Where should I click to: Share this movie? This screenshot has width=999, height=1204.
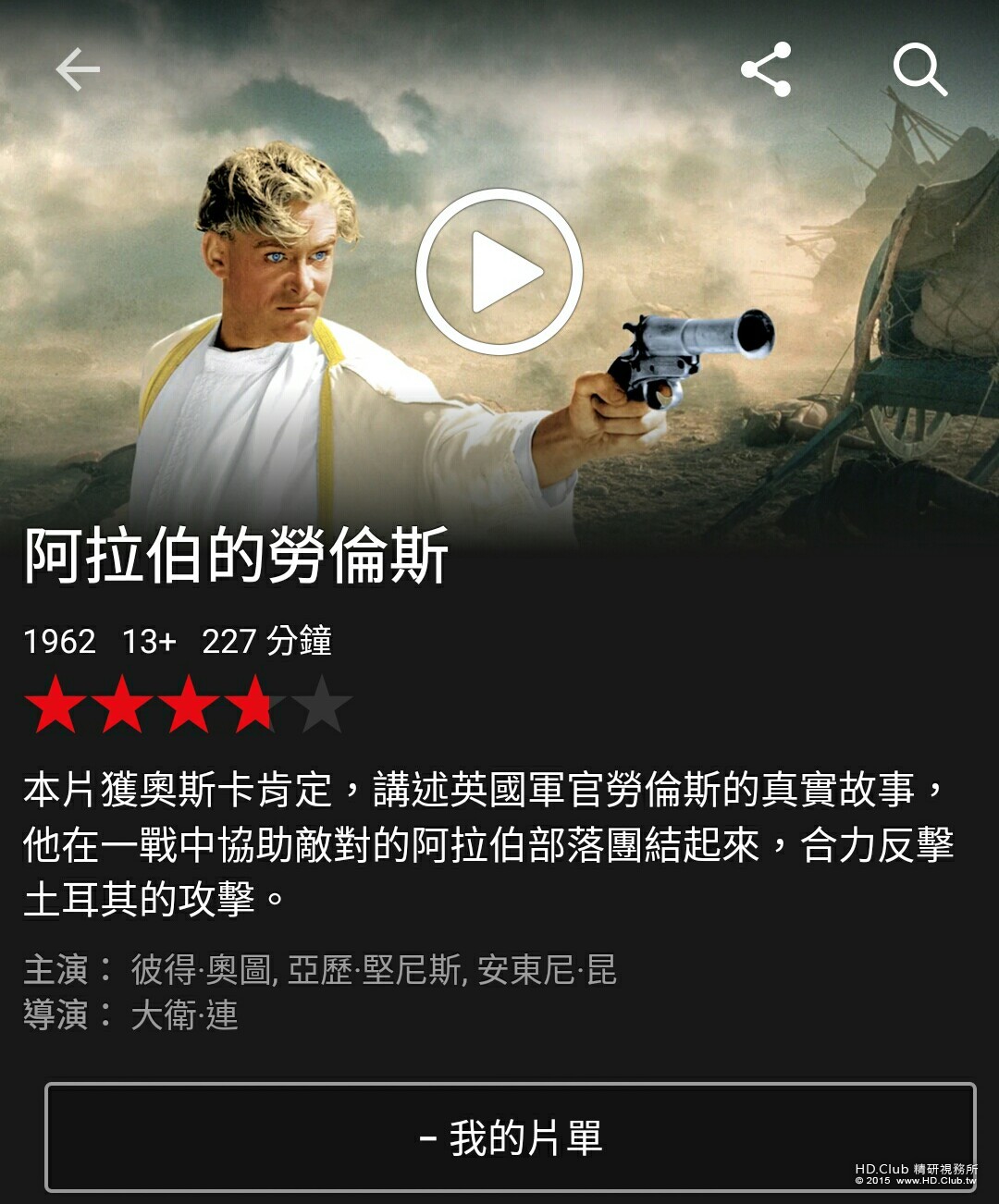(x=766, y=69)
